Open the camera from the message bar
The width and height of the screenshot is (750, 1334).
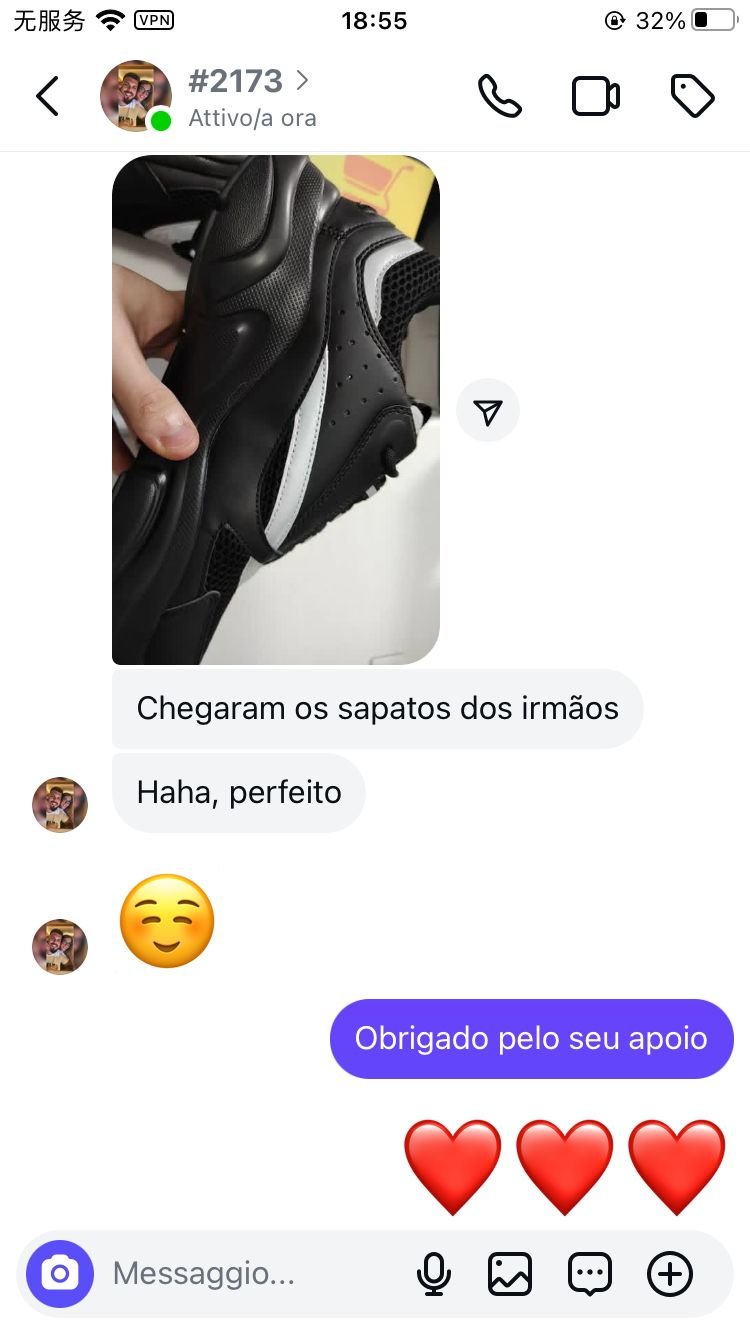tap(60, 1274)
